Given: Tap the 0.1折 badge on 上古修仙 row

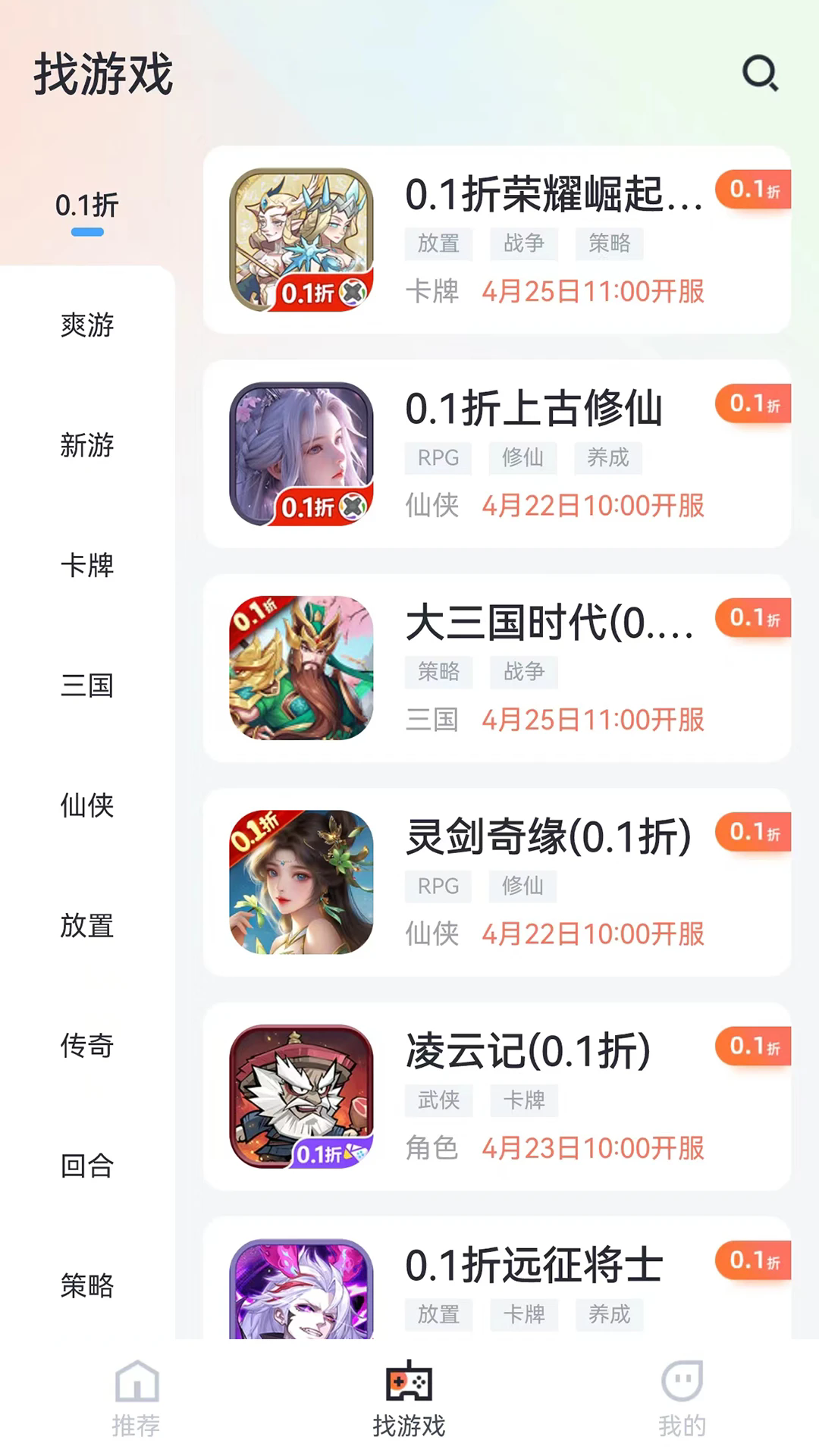Looking at the screenshot, I should (x=751, y=404).
